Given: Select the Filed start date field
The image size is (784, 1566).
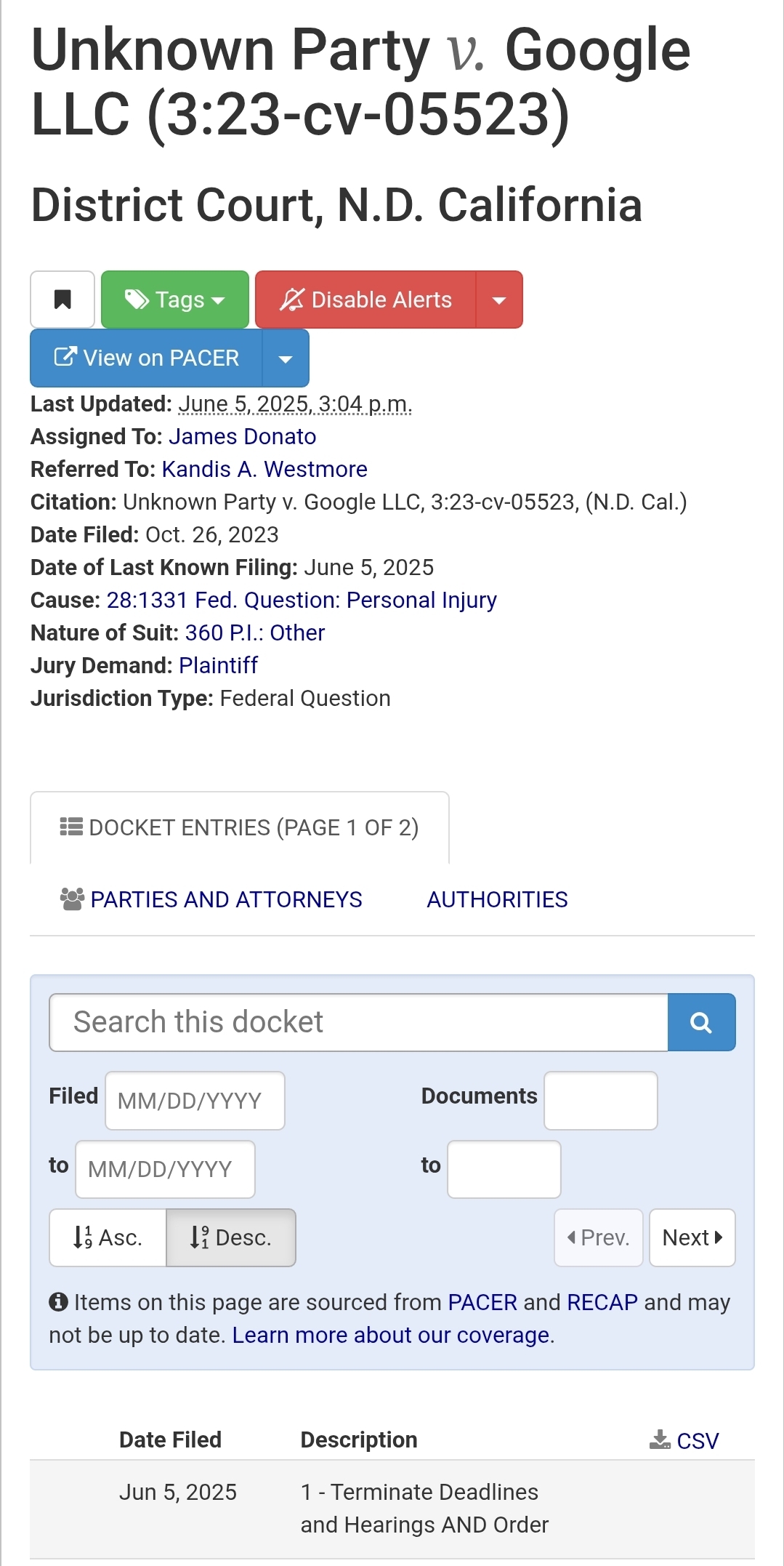Looking at the screenshot, I should [195, 1101].
